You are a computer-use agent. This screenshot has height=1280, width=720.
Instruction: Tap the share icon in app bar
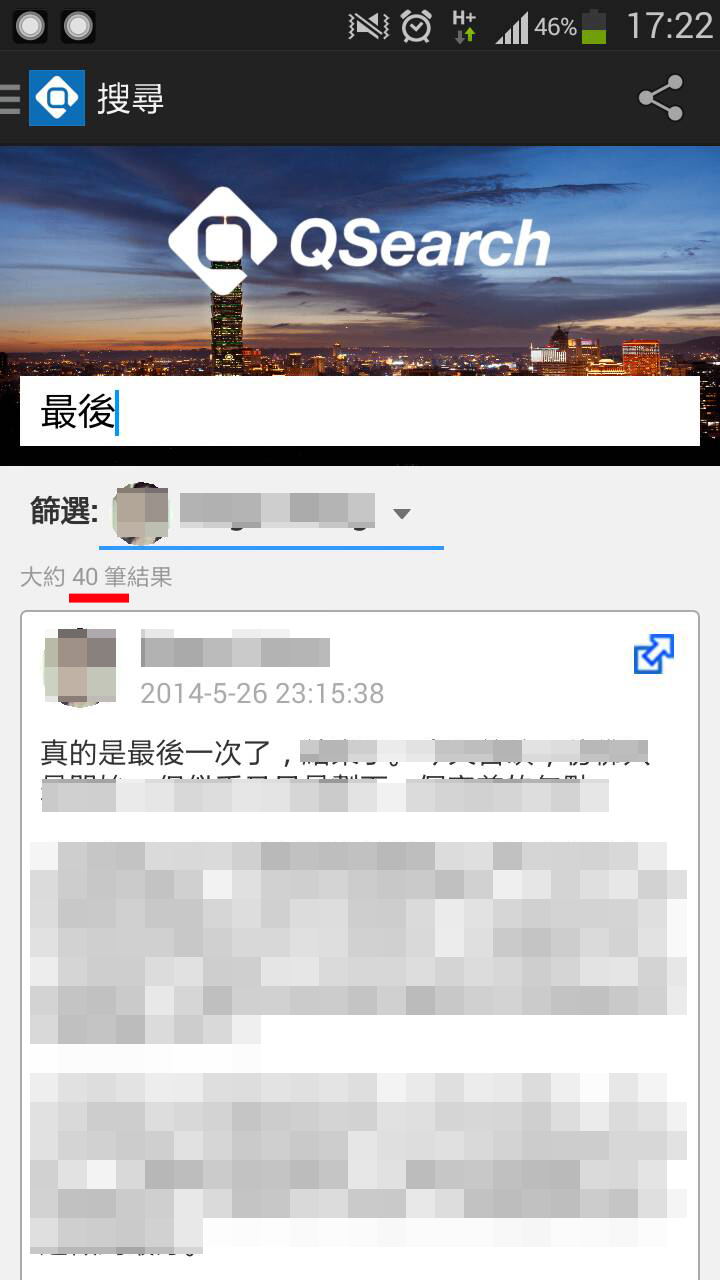(660, 98)
